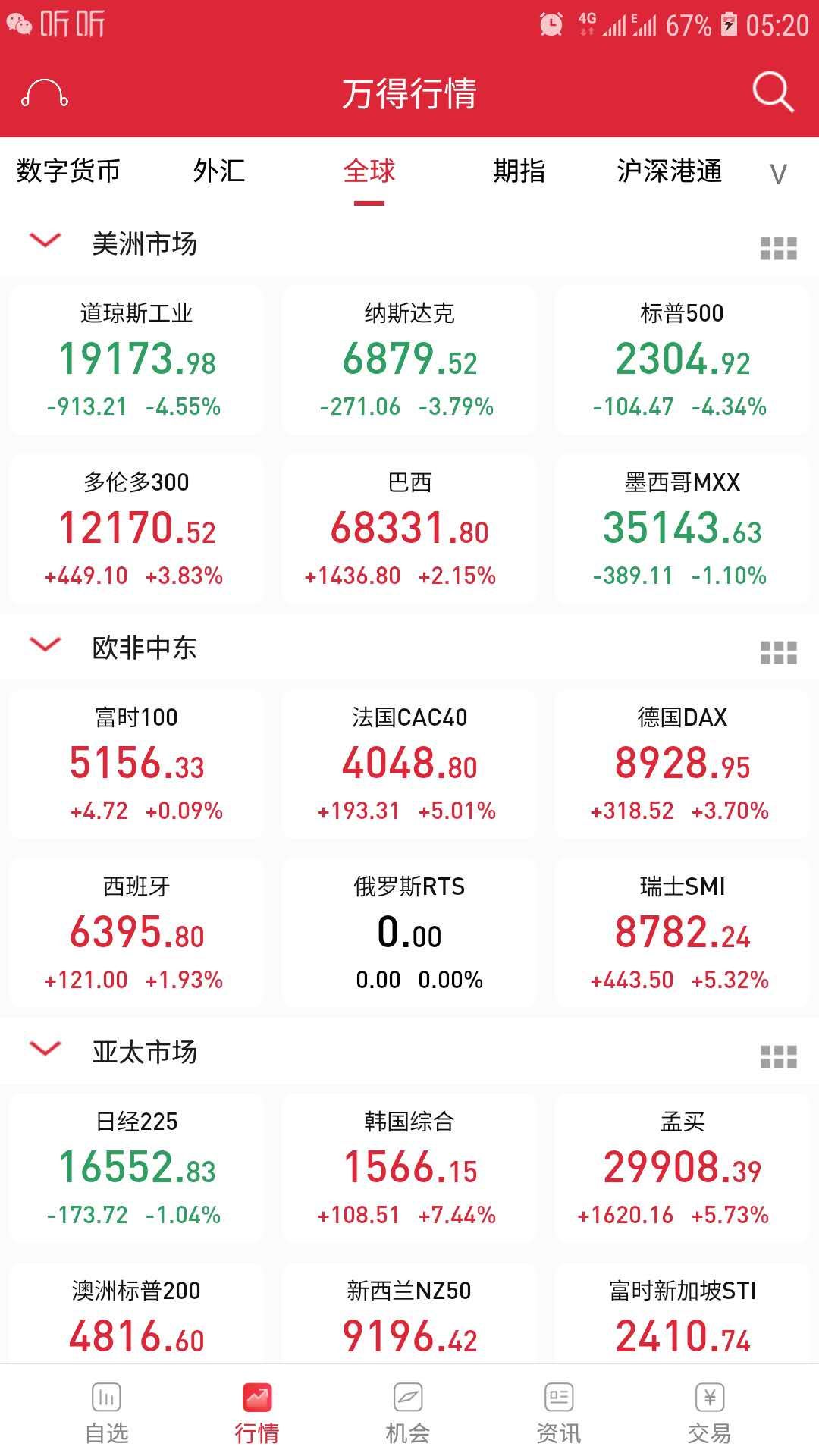
Task: Switch to the 期指 tab
Action: tap(519, 171)
